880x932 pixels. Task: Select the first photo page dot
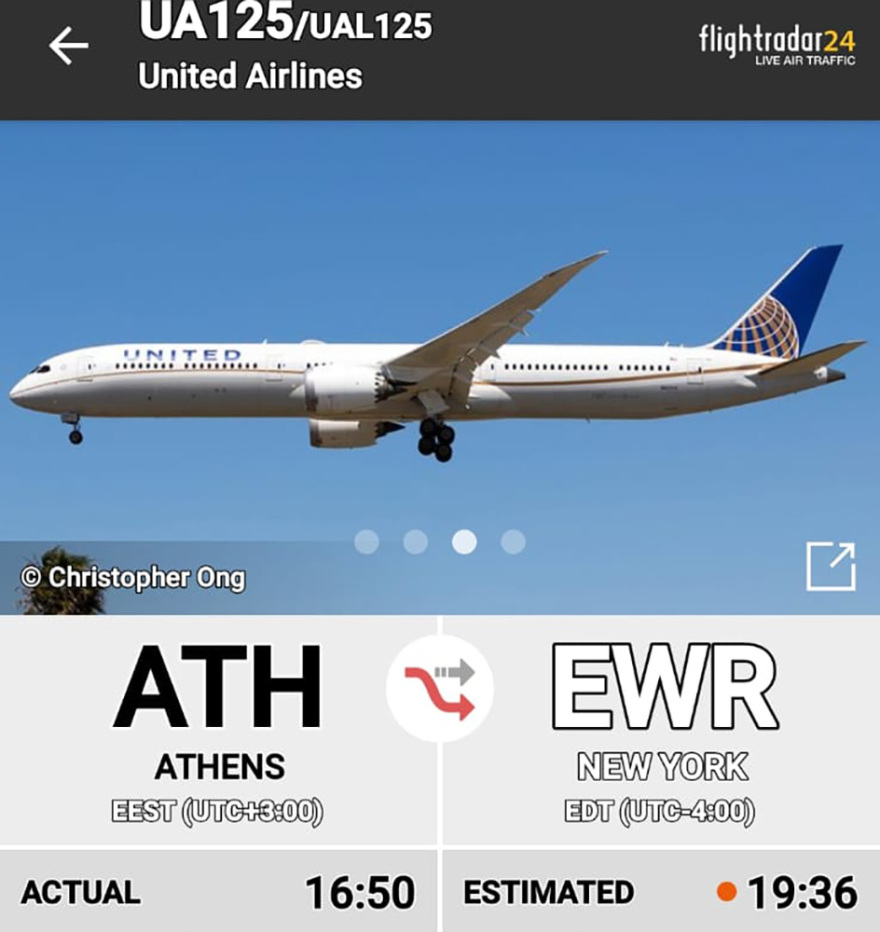pos(367,542)
